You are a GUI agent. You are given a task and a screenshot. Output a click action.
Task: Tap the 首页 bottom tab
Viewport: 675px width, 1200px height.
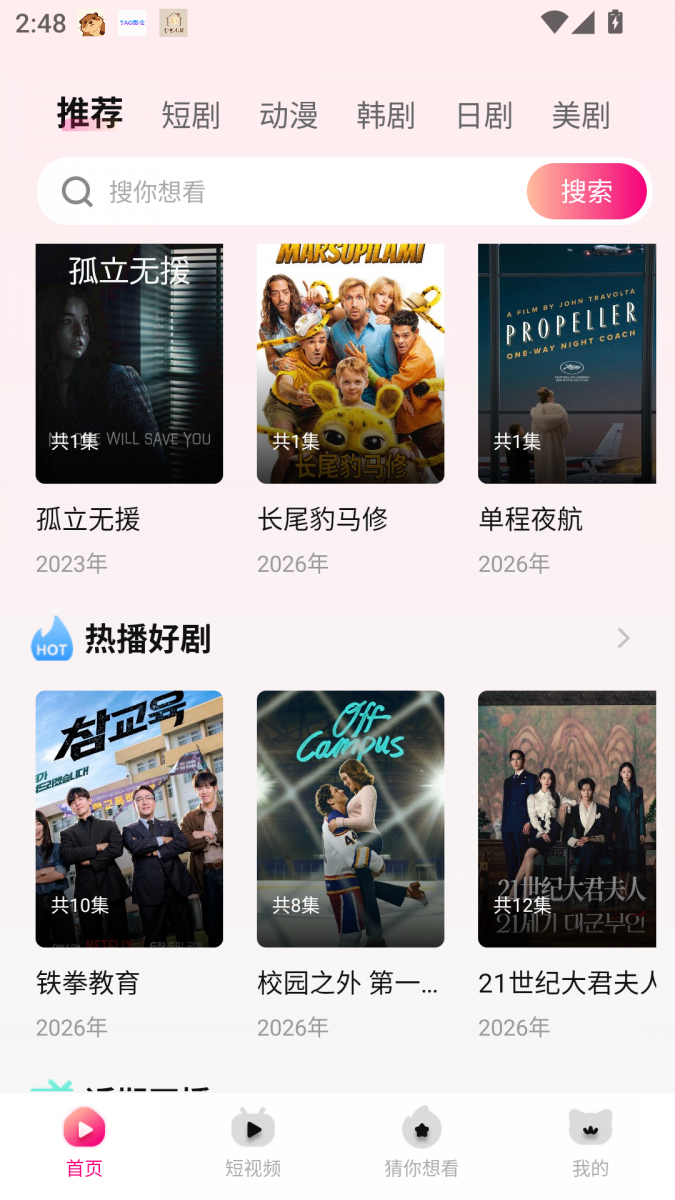(x=84, y=1143)
